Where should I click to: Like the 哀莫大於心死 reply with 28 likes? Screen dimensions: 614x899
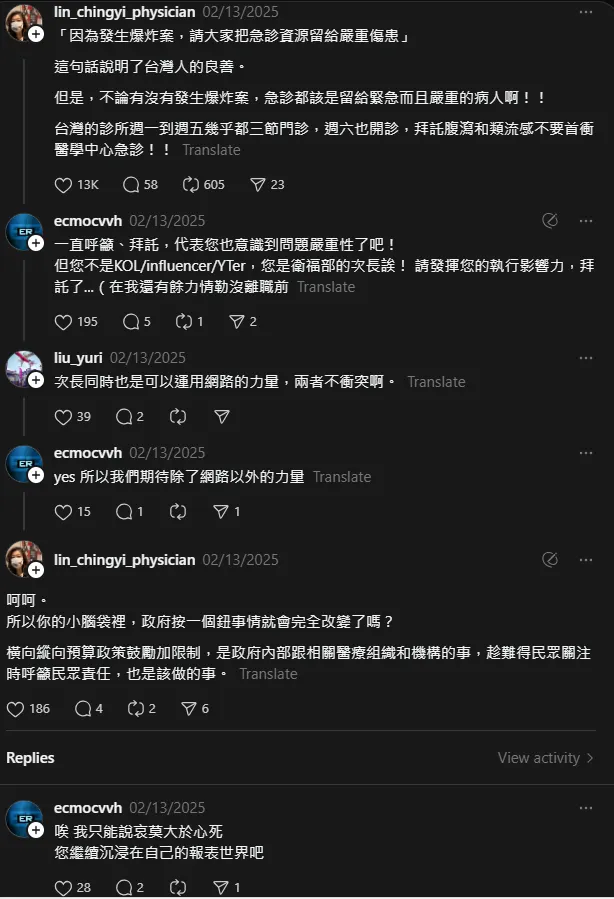click(64, 887)
